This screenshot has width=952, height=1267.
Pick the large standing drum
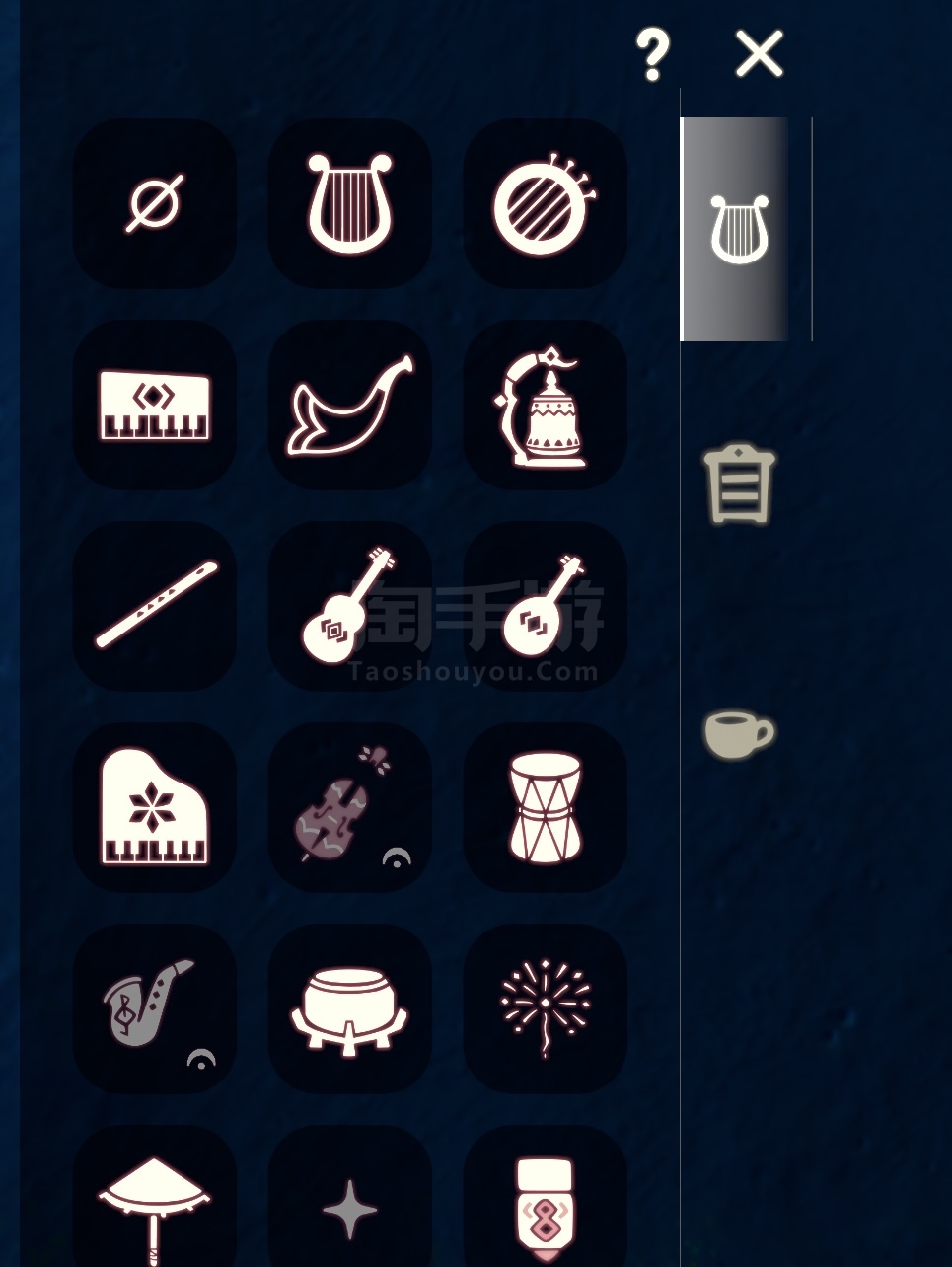(349, 1008)
